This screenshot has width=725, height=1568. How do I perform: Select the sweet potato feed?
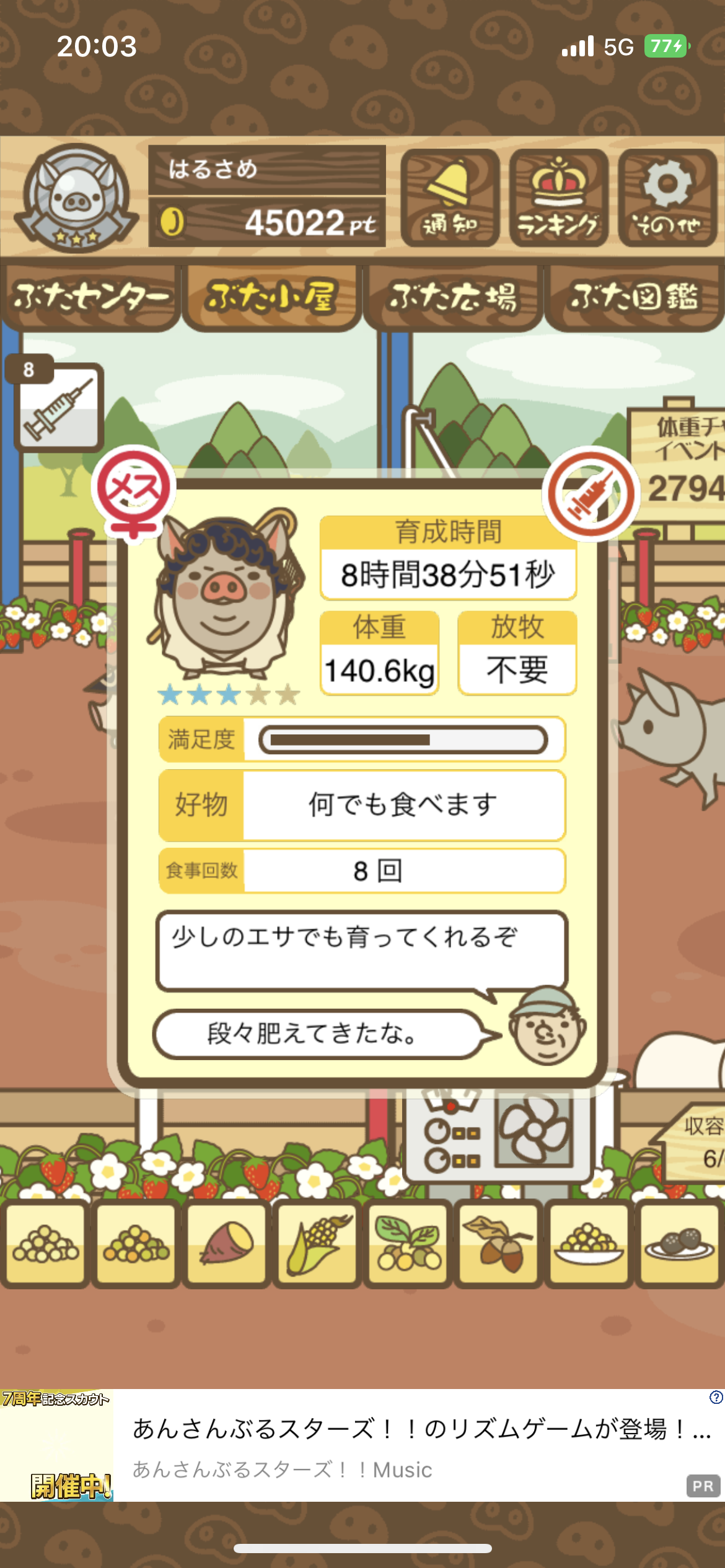point(226,1244)
